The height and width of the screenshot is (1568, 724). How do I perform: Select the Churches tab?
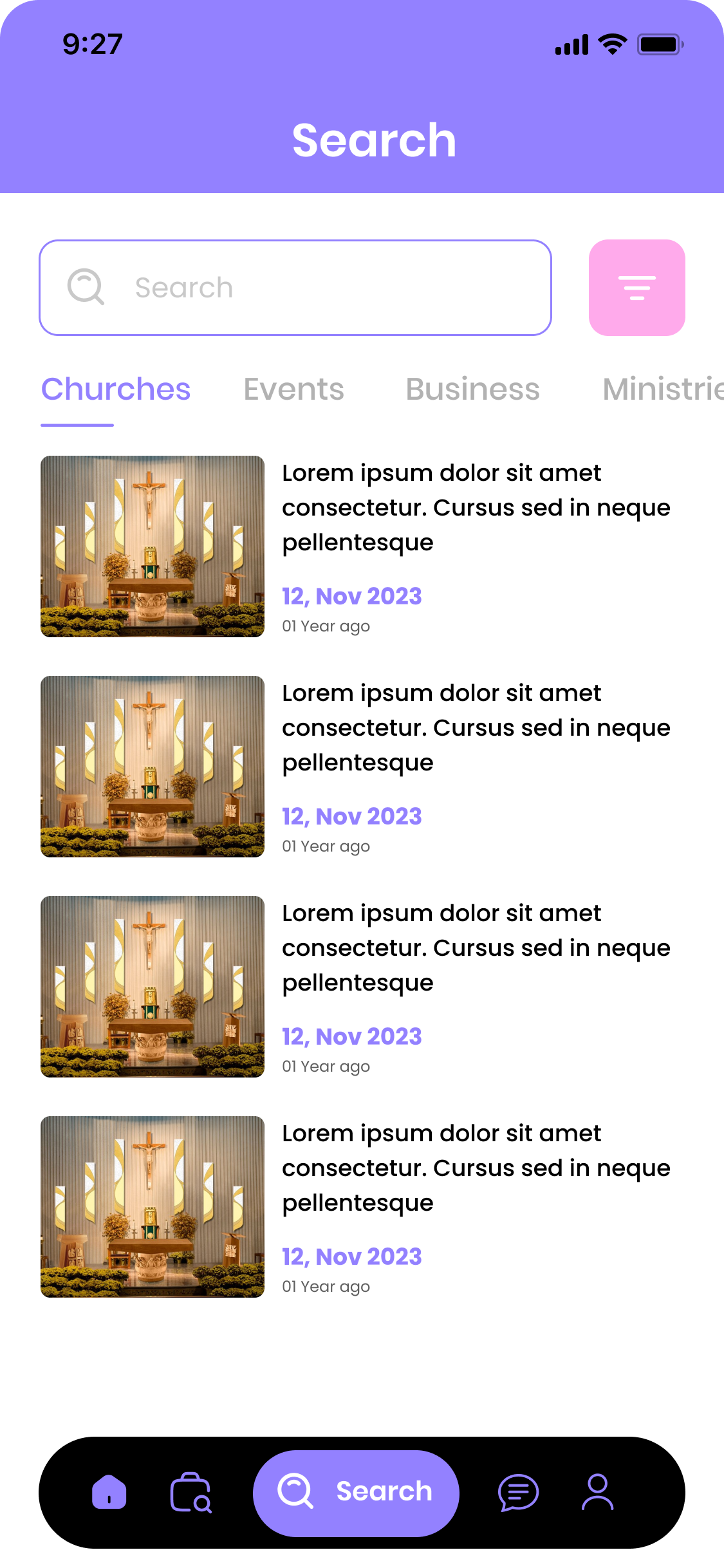pyautogui.click(x=116, y=389)
